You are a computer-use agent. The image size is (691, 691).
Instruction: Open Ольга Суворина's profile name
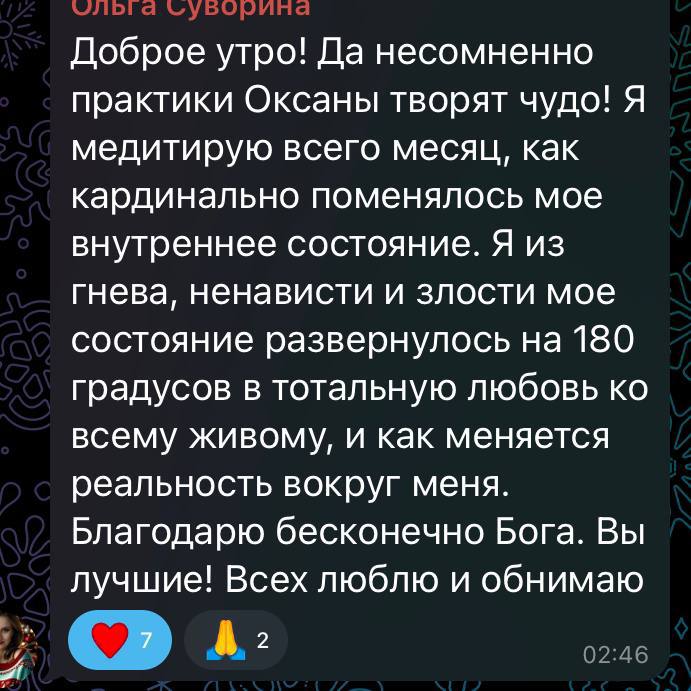[x=191, y=8]
